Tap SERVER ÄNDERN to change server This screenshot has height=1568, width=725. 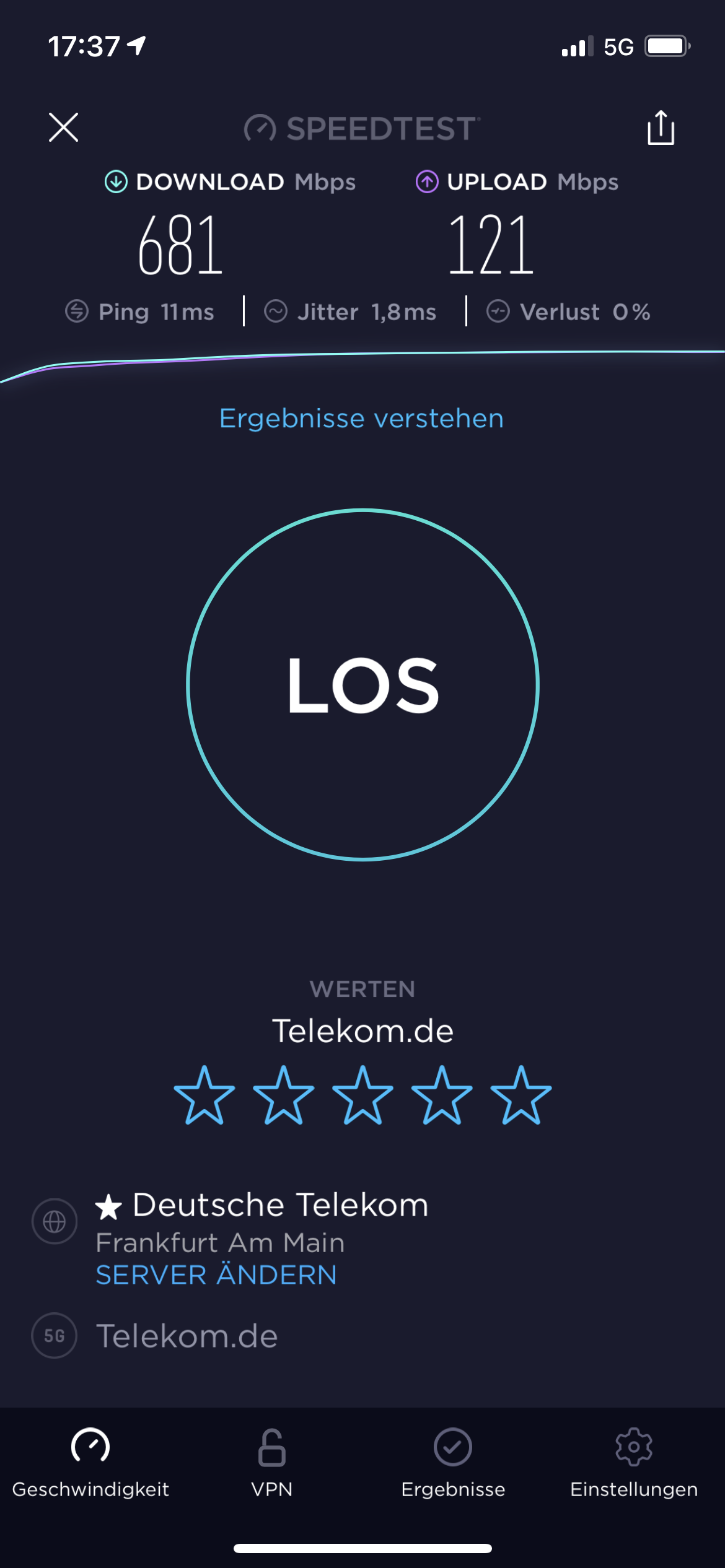216,1275
